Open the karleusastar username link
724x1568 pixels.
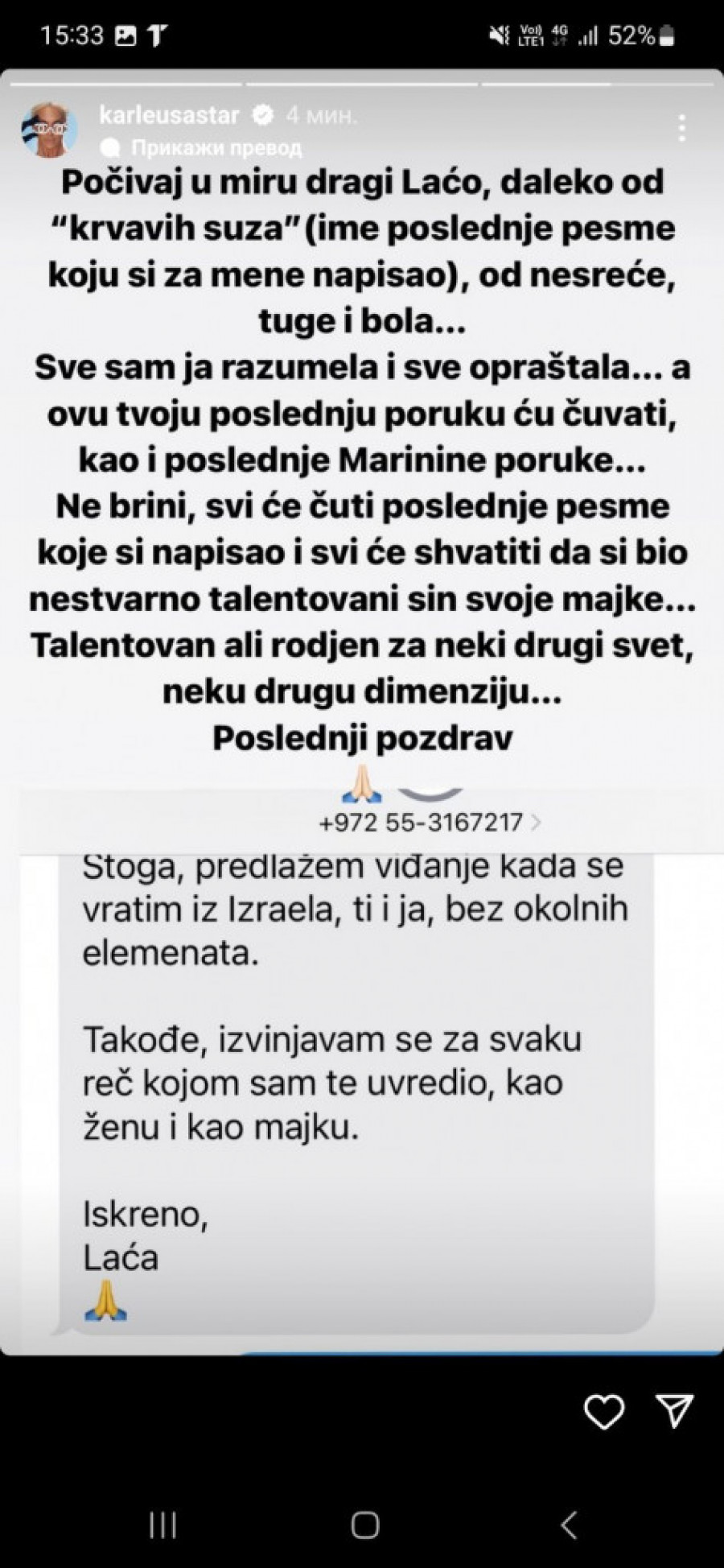[x=169, y=115]
